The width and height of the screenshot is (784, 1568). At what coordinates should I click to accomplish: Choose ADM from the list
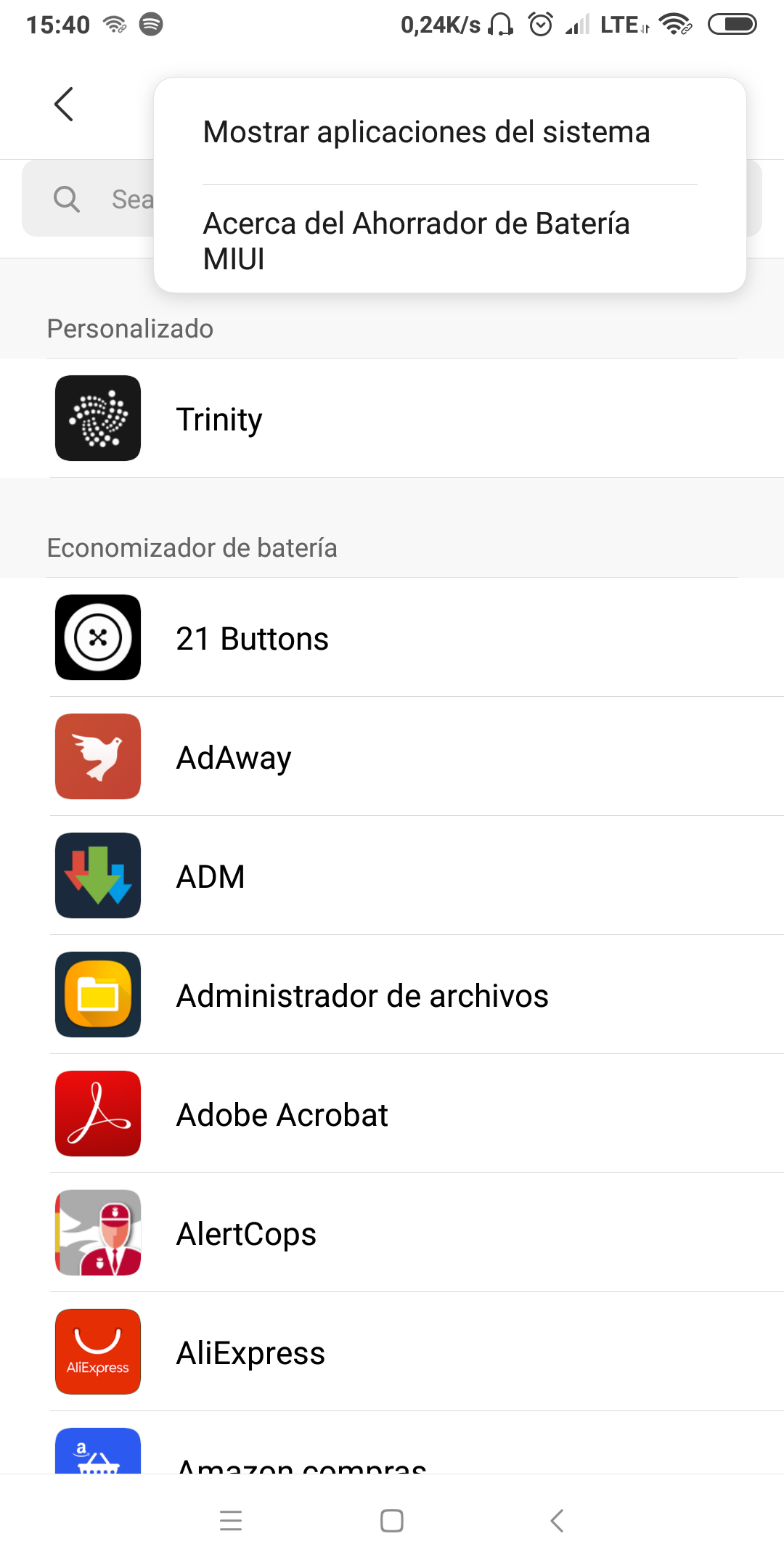(392, 876)
